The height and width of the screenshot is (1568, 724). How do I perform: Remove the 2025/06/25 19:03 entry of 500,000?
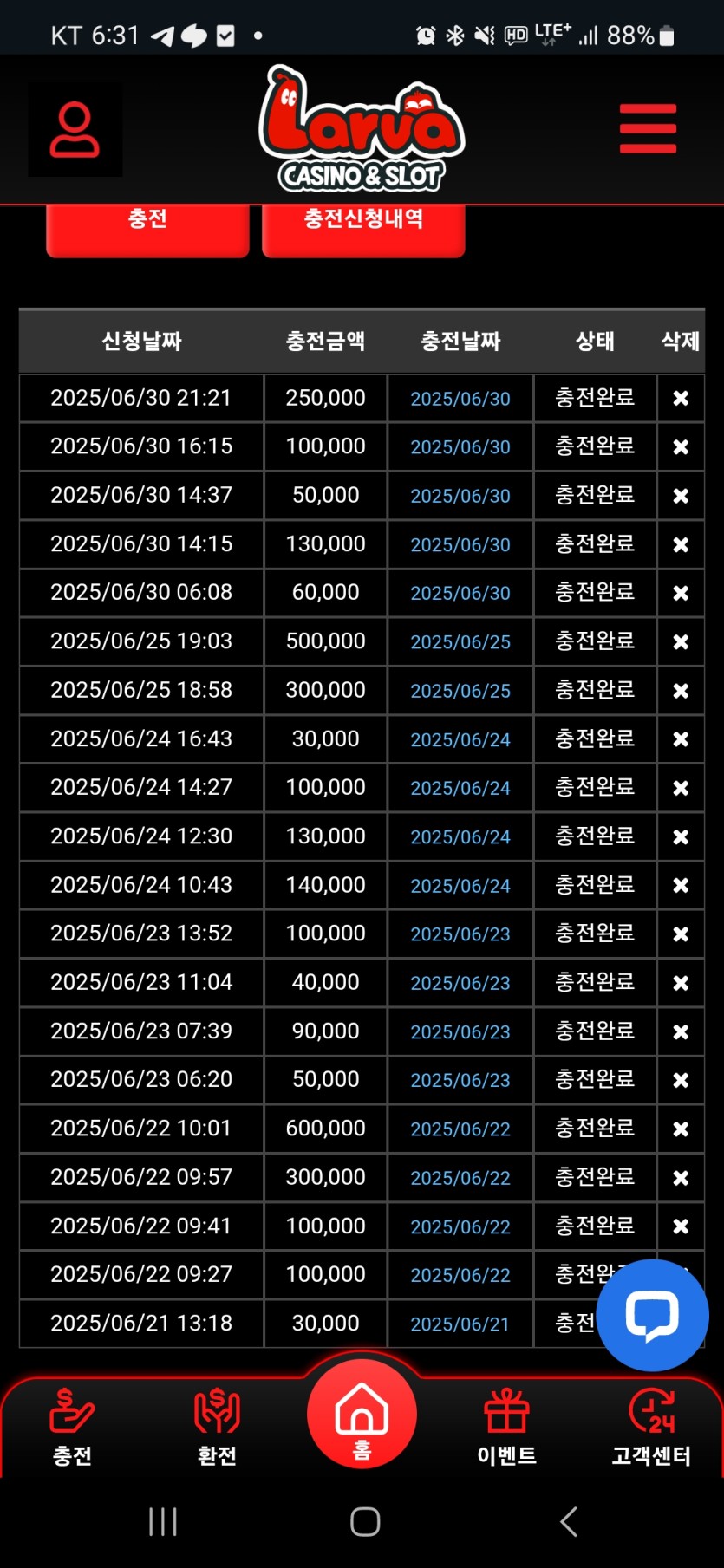pos(681,641)
